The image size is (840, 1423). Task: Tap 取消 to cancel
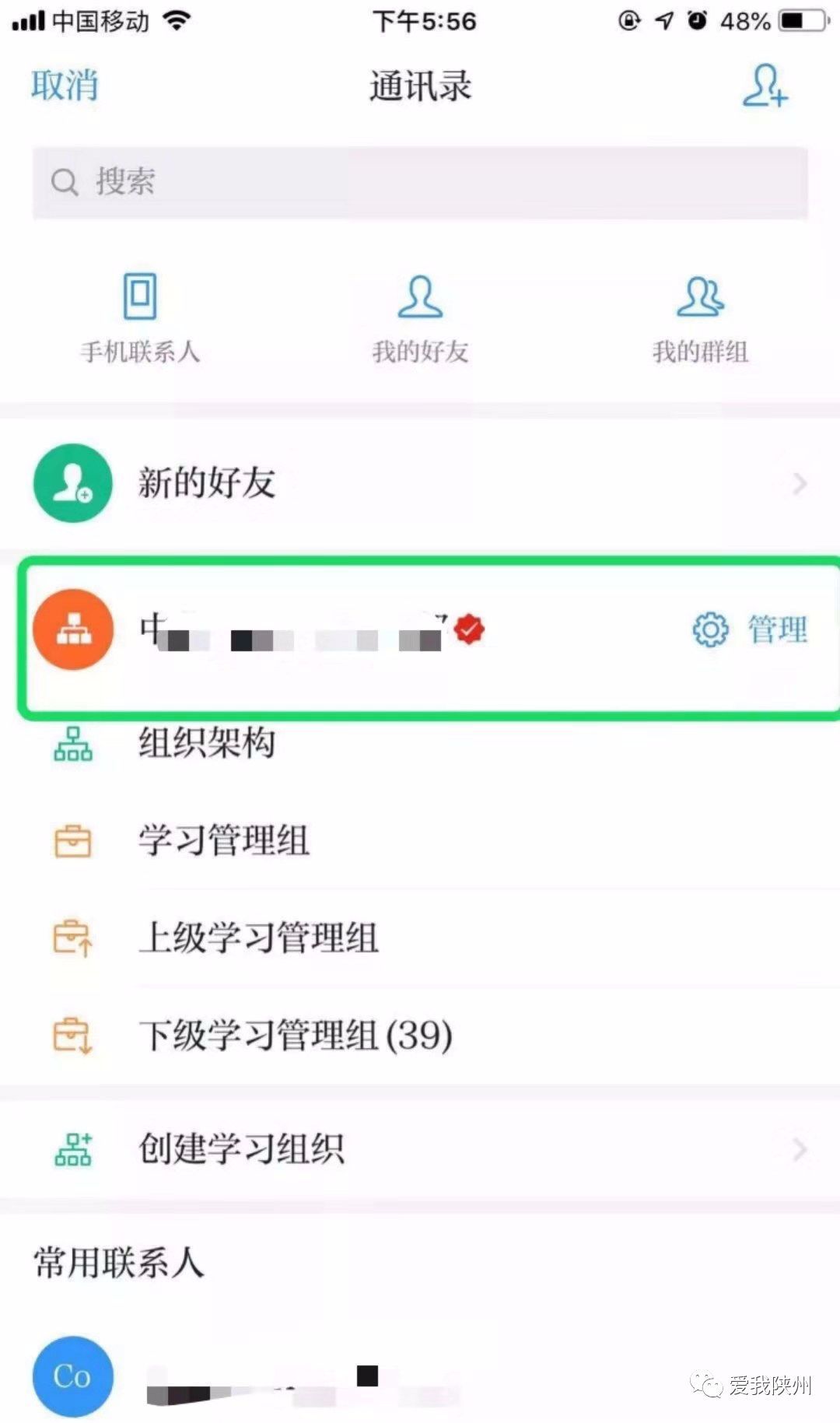(x=65, y=86)
